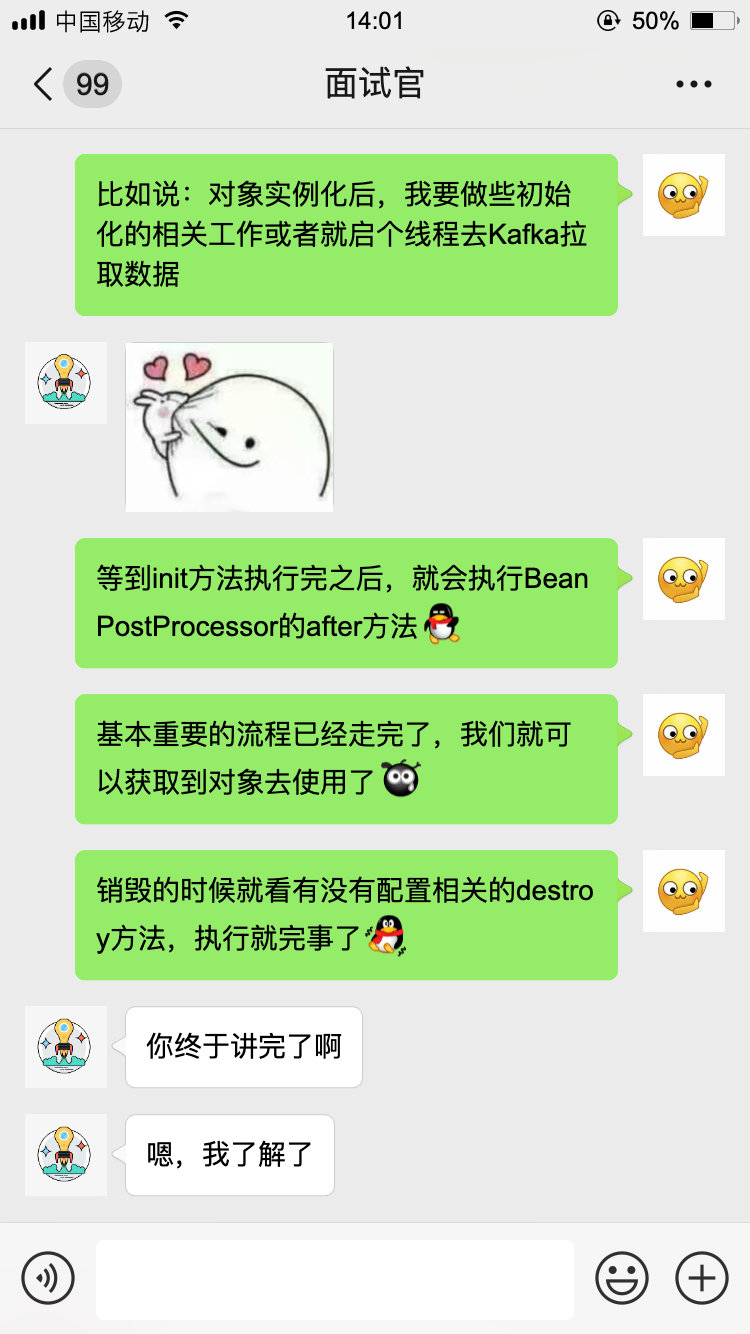Viewport: 750px width, 1334px height.
Task: Tap the message text field
Action: (x=334, y=1279)
